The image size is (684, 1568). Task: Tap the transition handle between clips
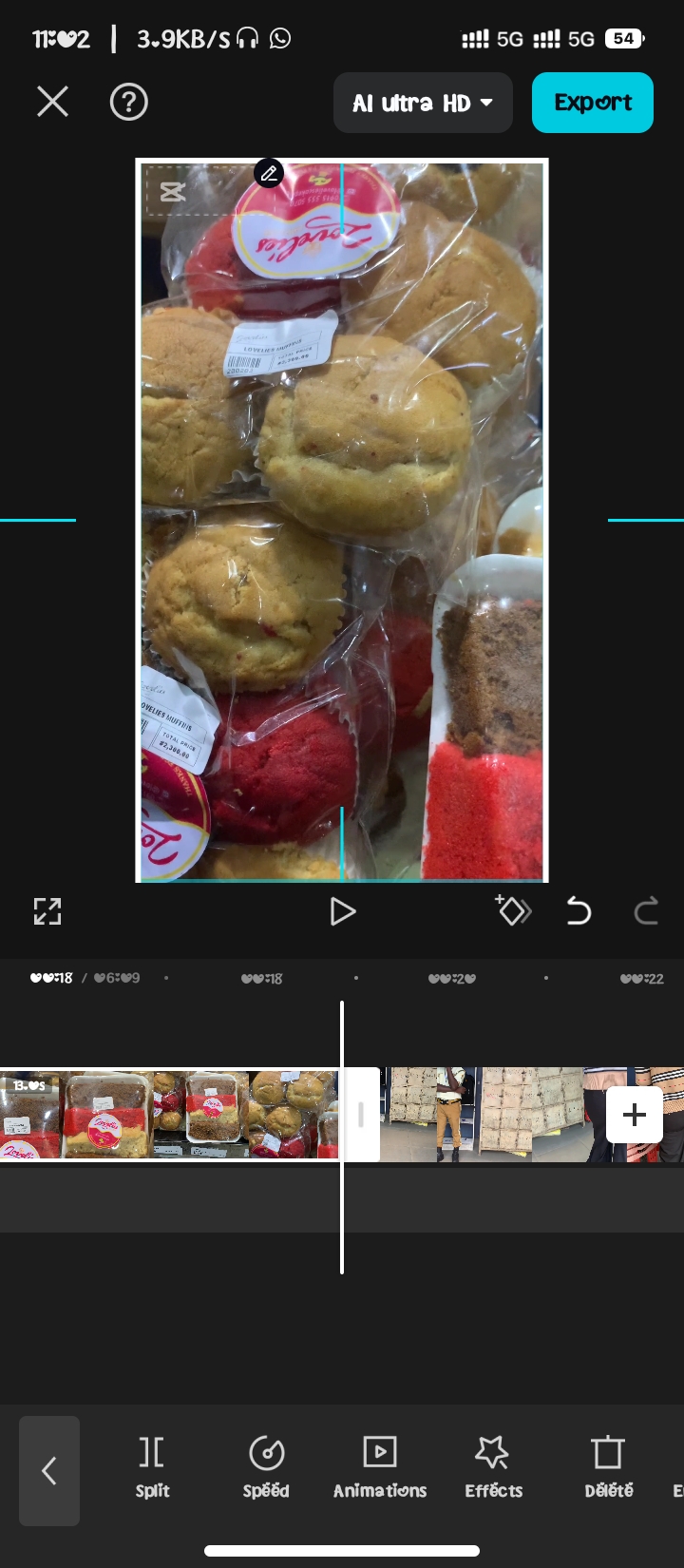click(x=361, y=1115)
